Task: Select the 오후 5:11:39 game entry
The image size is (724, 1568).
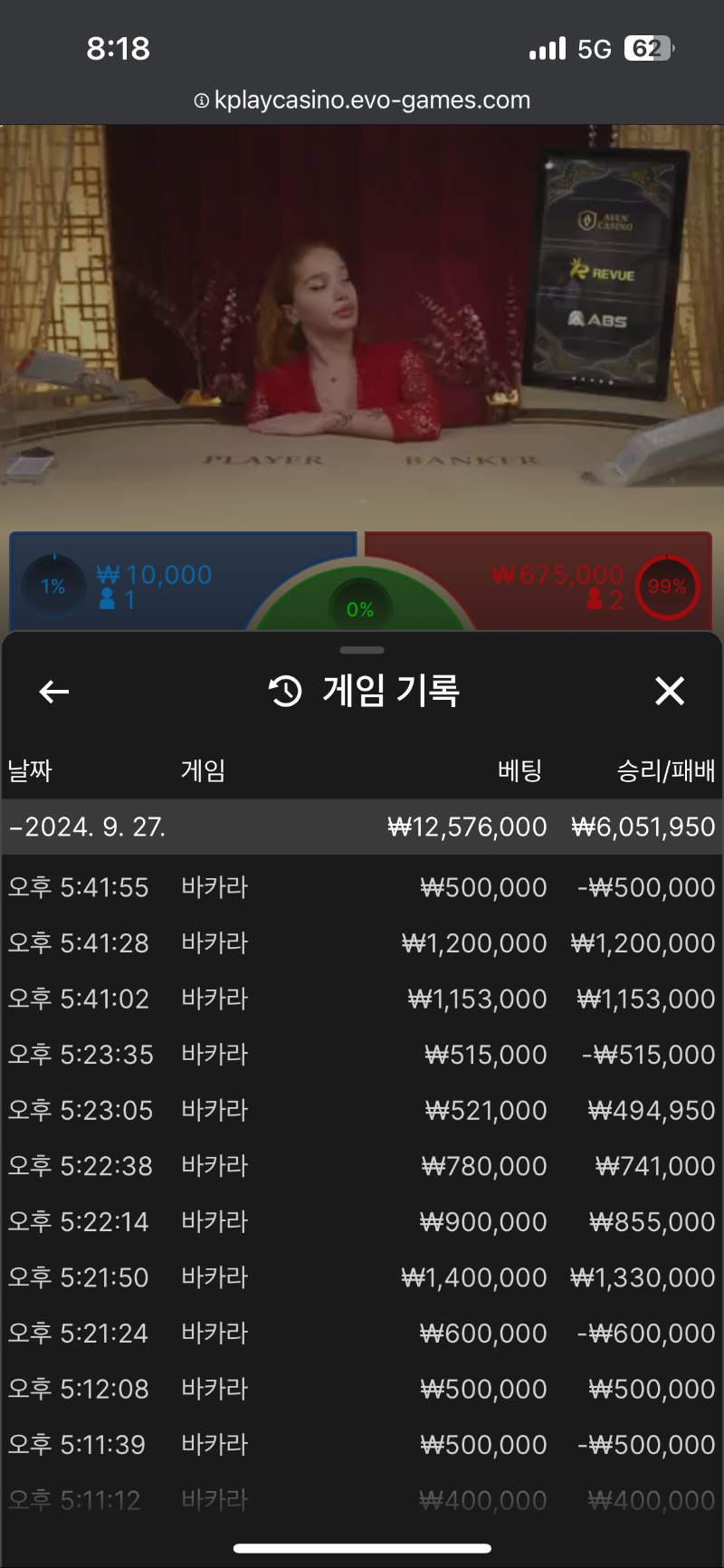Action: 362,1444
